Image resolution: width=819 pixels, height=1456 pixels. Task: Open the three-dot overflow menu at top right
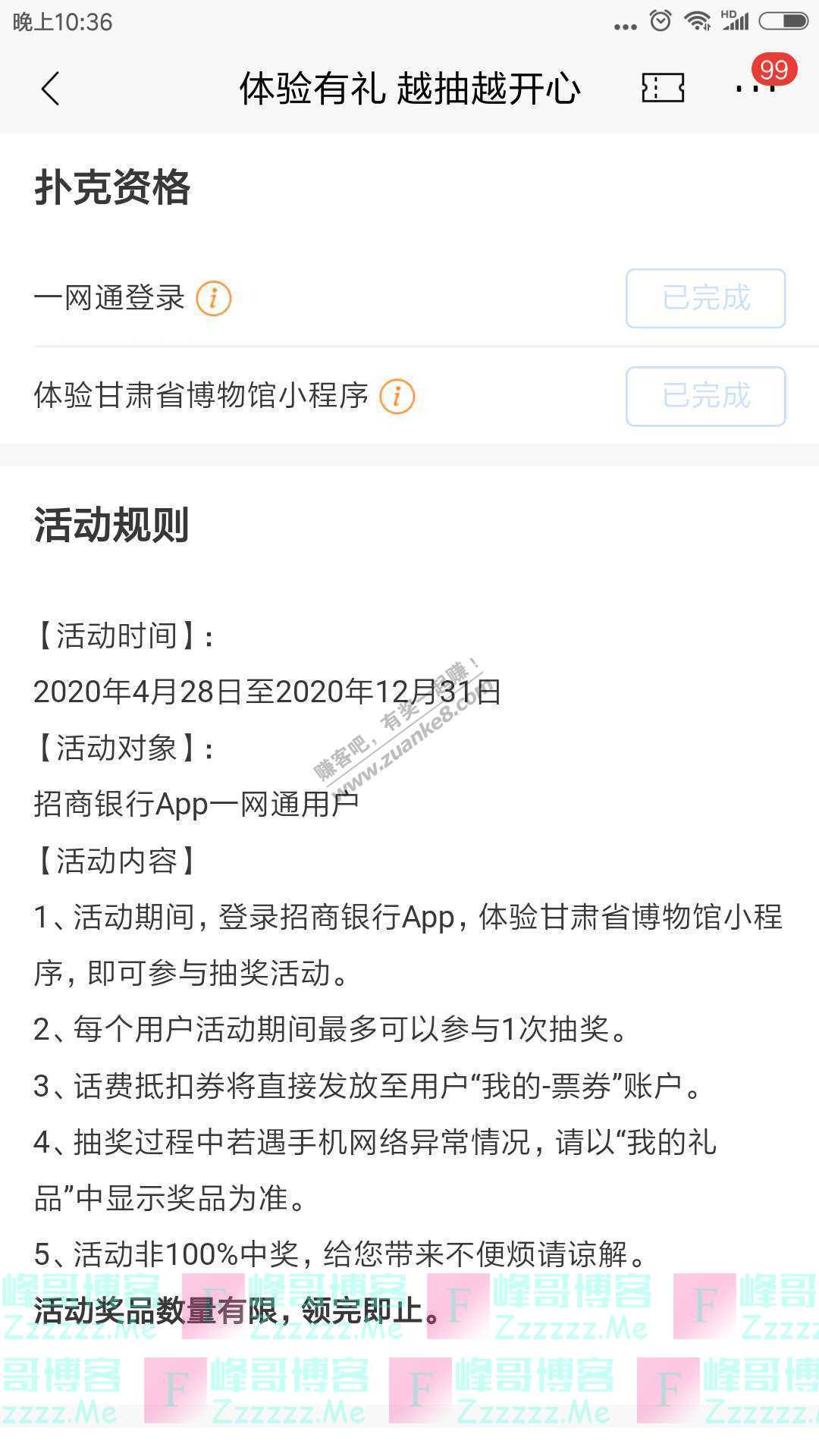click(x=756, y=89)
